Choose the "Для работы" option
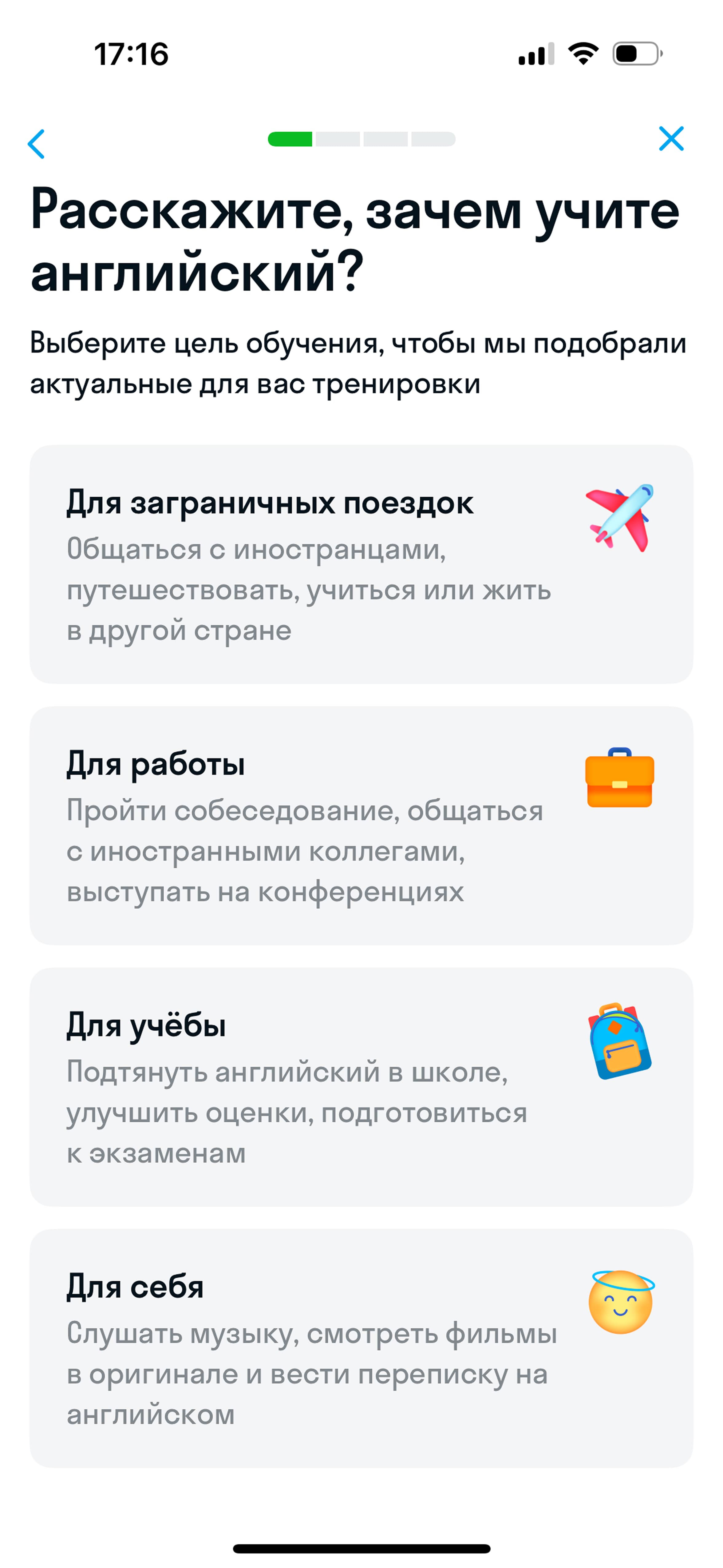 (361, 826)
